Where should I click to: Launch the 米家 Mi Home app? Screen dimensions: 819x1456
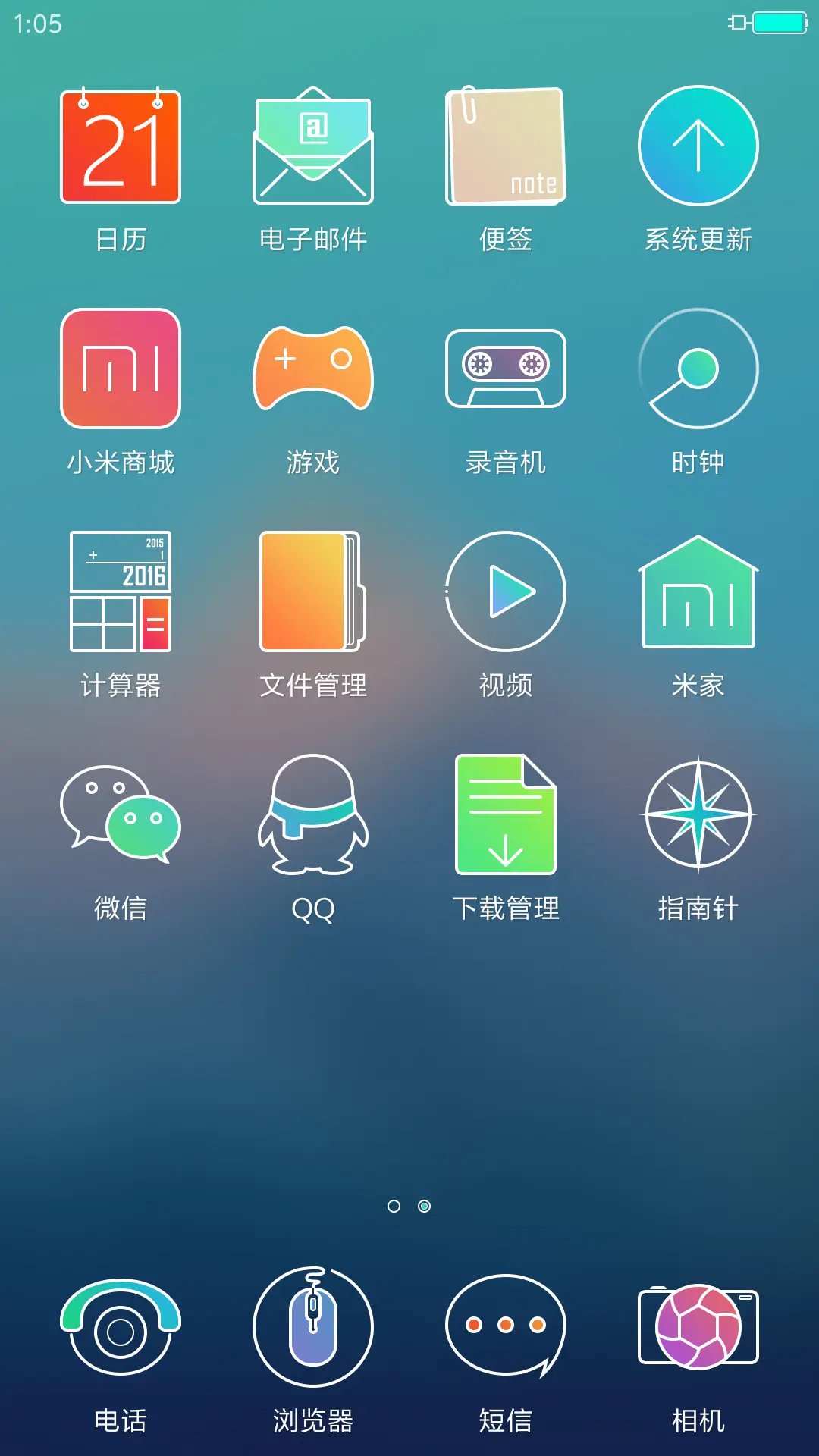698,591
